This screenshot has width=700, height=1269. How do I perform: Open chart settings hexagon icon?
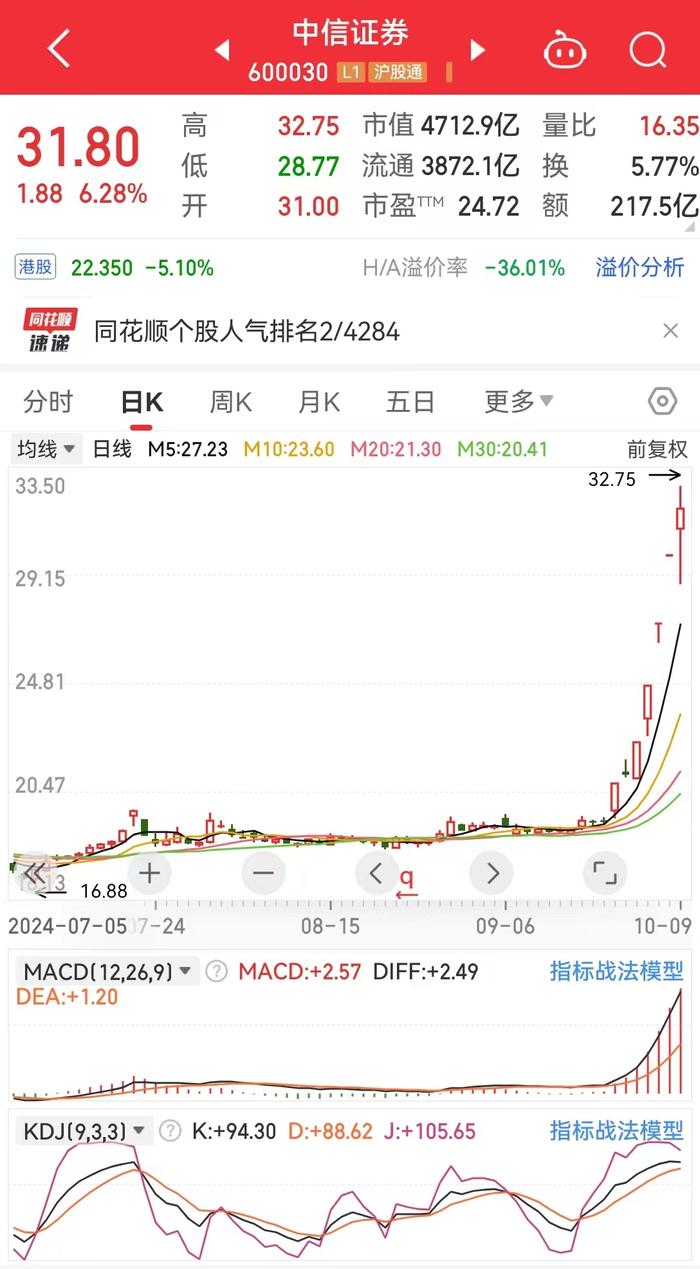[663, 402]
